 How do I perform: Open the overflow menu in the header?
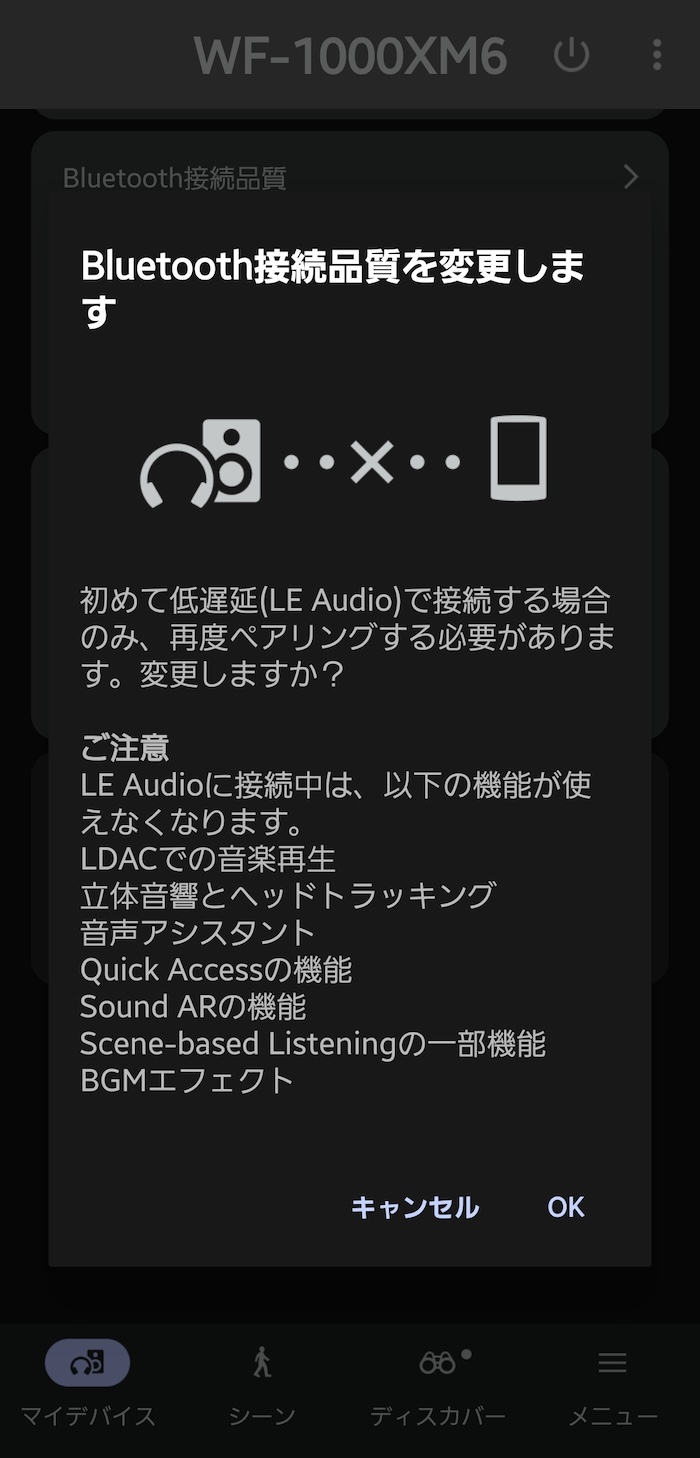coord(657,55)
